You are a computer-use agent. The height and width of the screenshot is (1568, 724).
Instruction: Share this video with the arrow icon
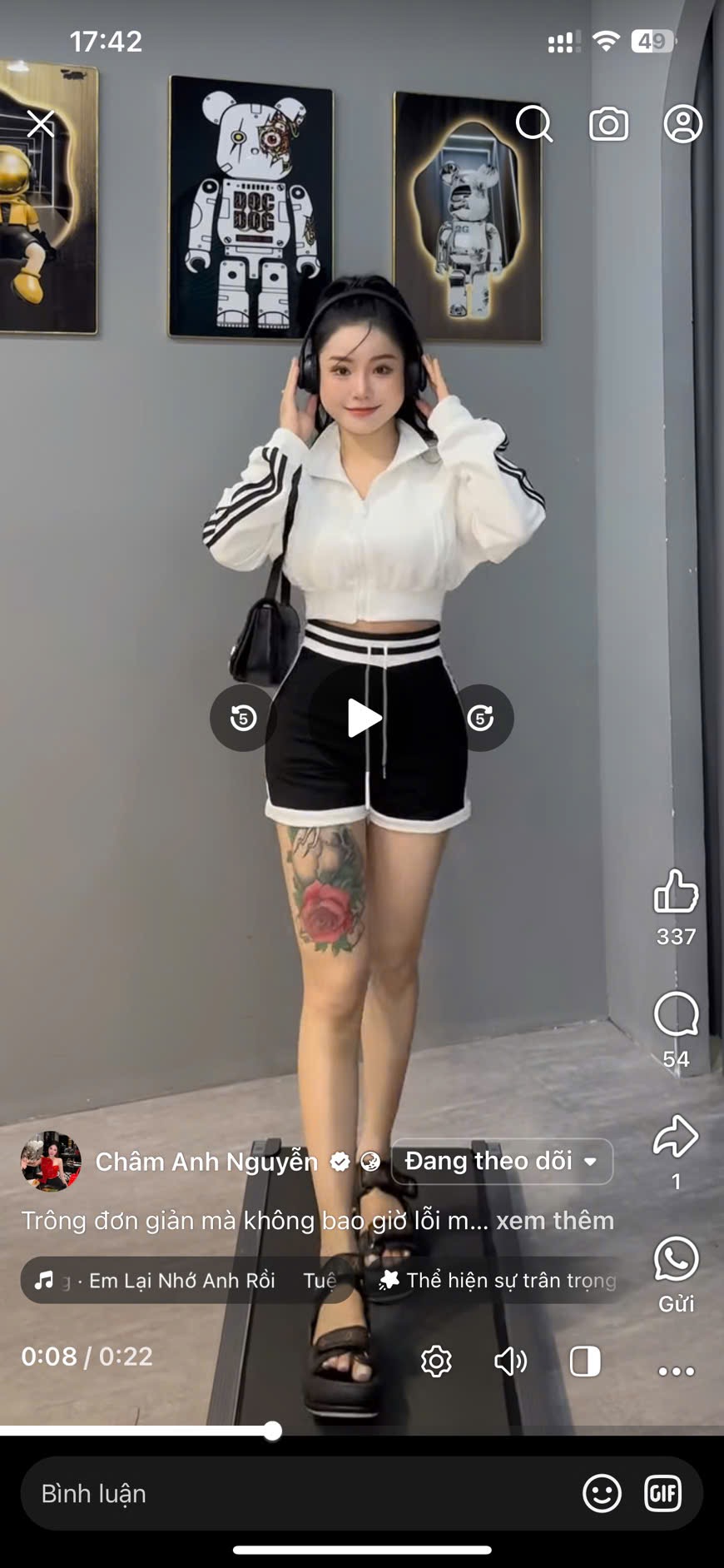click(x=676, y=1137)
